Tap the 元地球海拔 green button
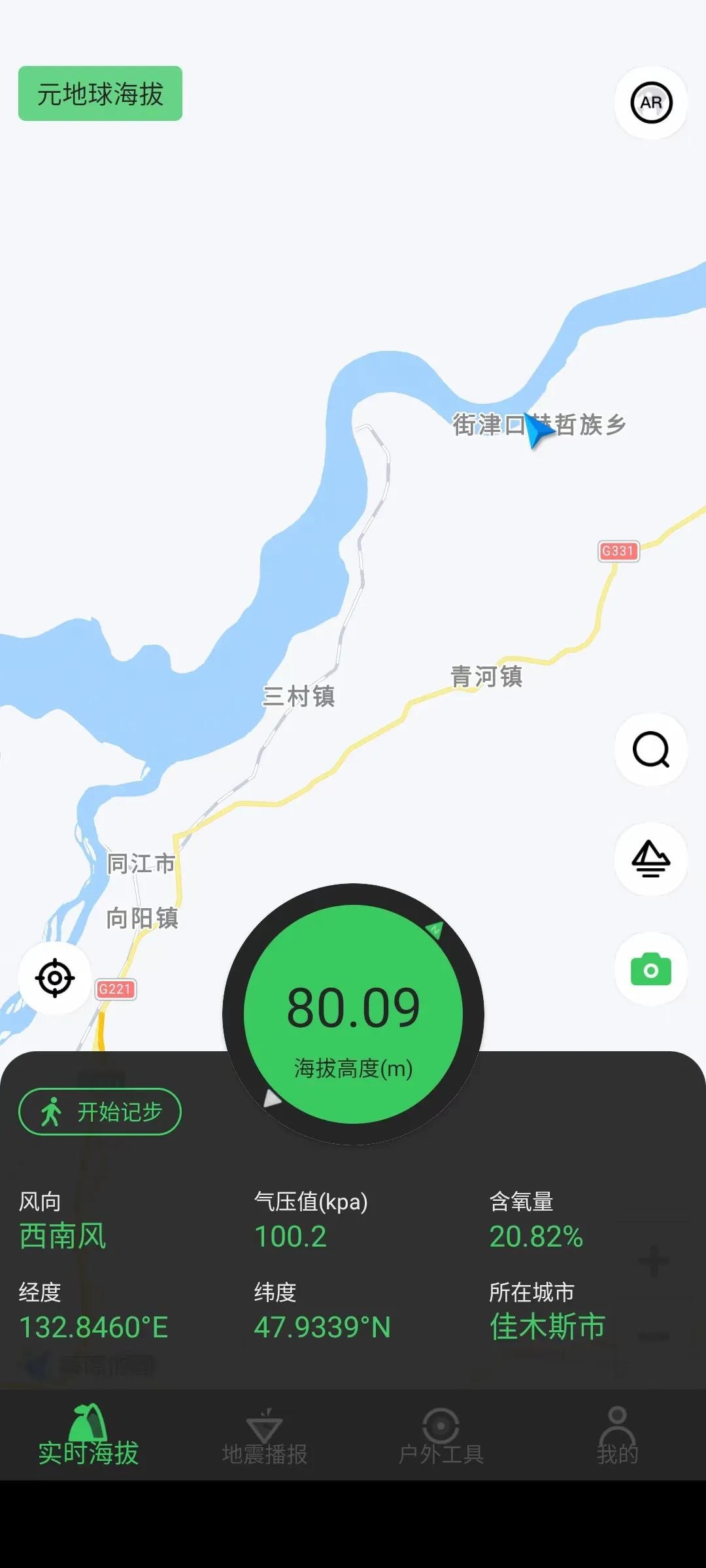 pyautogui.click(x=100, y=93)
